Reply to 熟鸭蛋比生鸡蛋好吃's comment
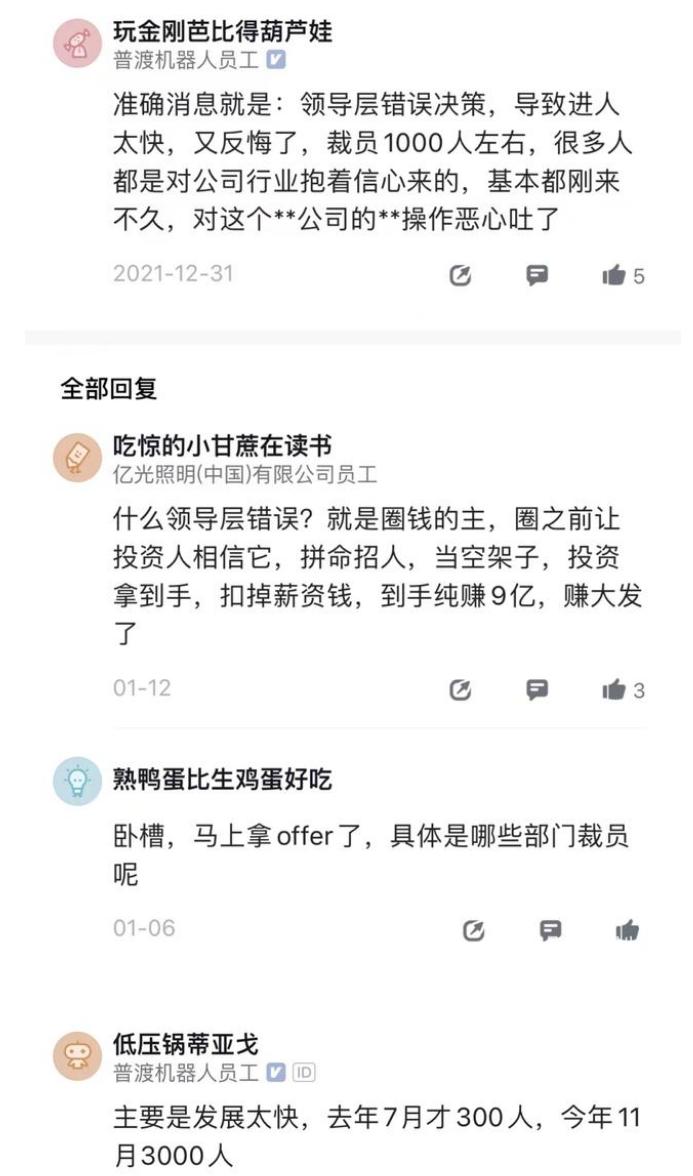The height and width of the screenshot is (1176, 693). pos(550,931)
